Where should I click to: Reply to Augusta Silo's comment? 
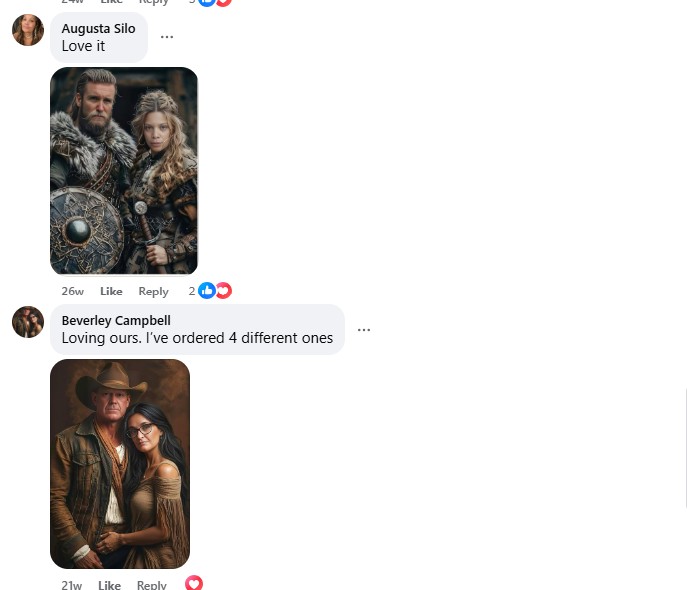153,291
